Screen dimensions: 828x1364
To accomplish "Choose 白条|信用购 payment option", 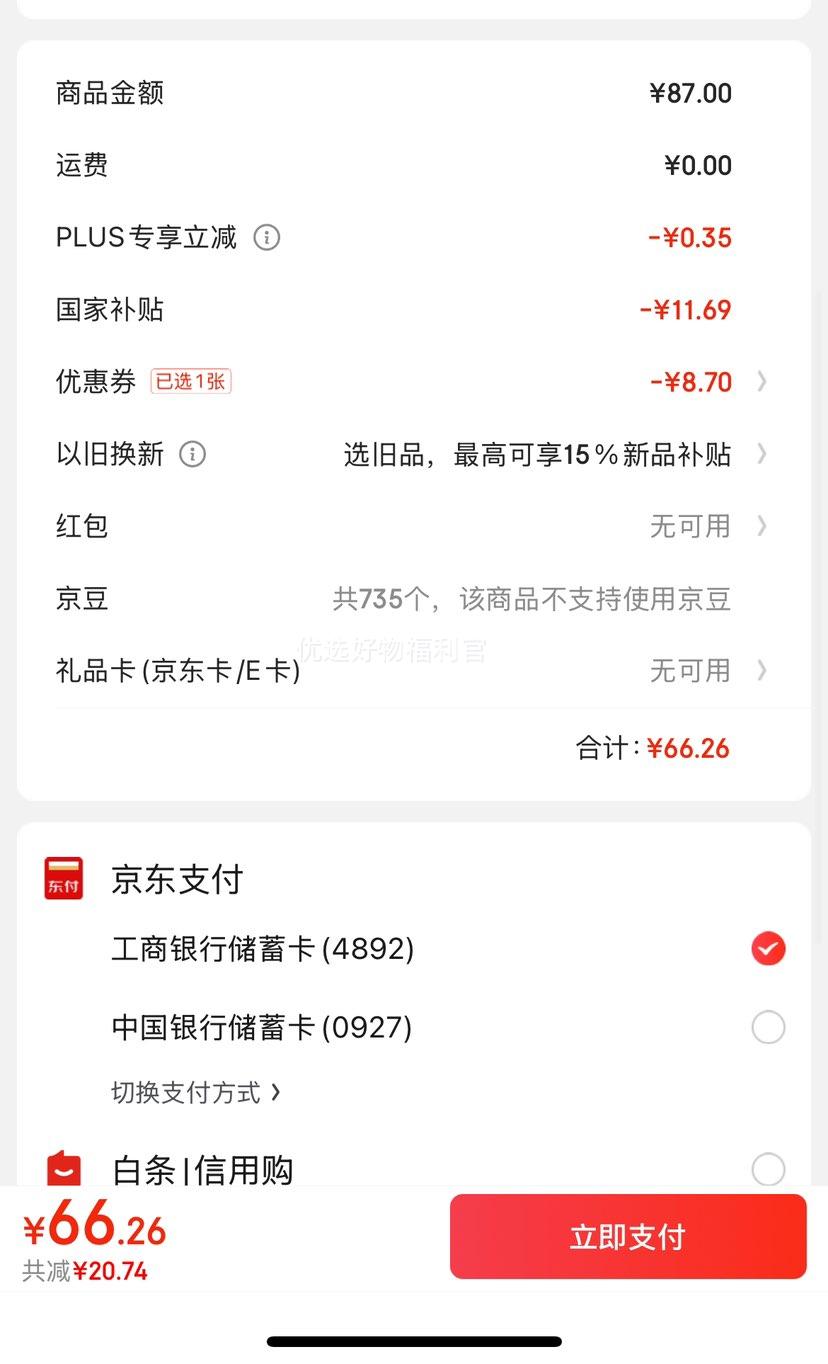I will pos(415,1169).
